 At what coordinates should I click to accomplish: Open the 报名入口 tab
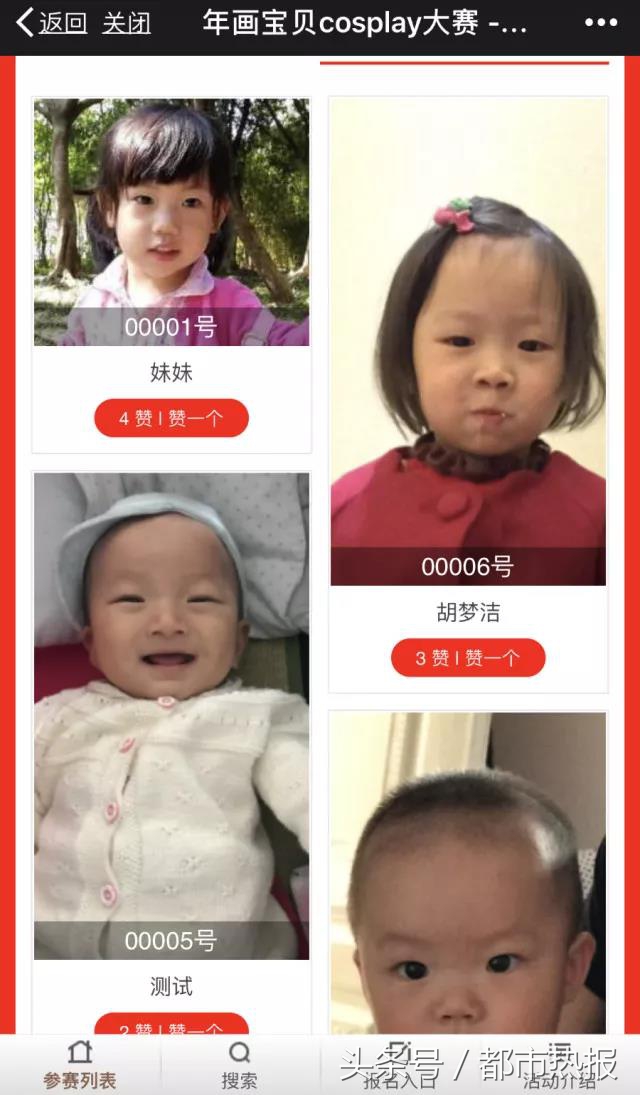400,1064
